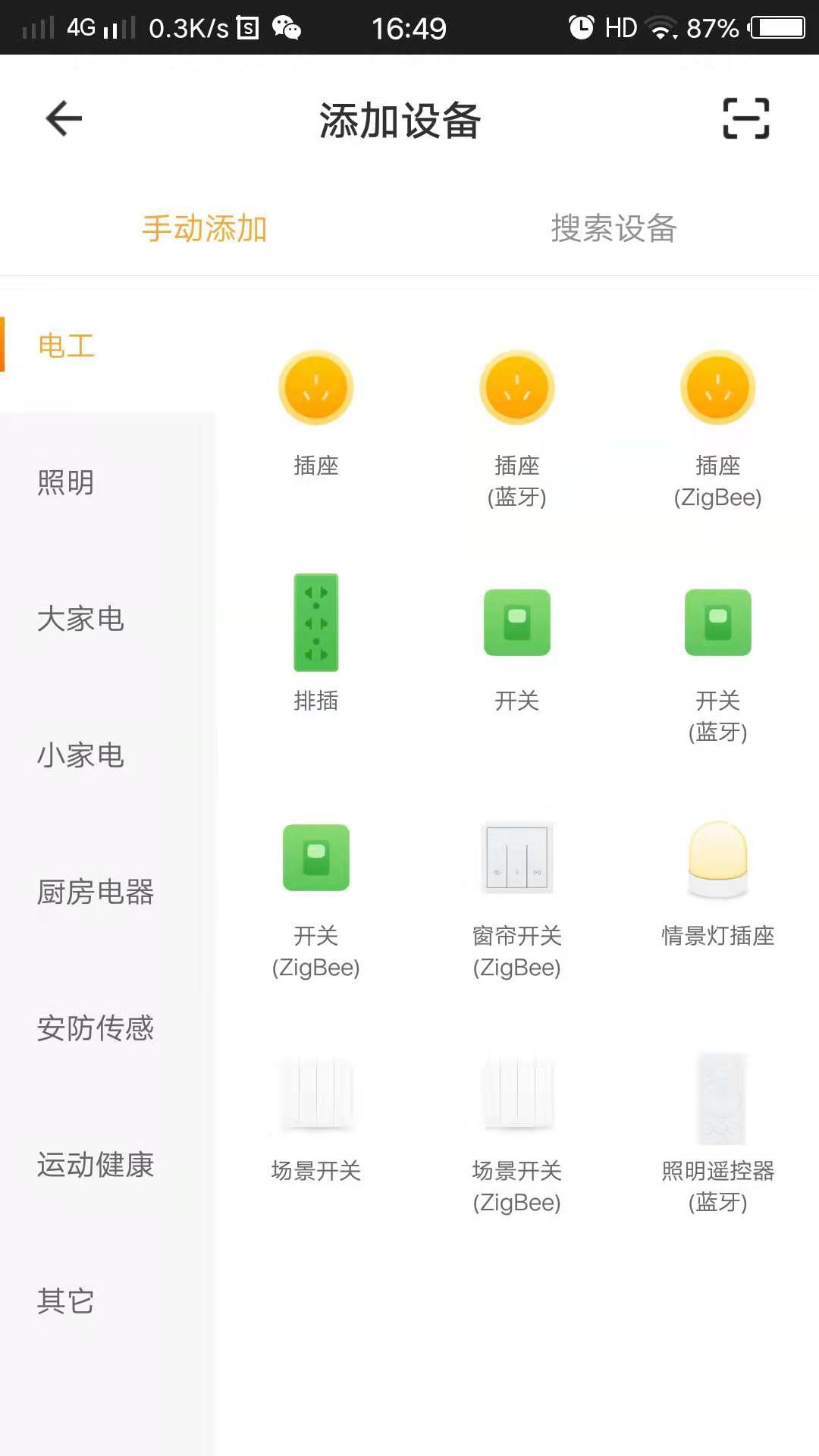Choose the 开关 (蓝牙) device
The image size is (819, 1456).
click(718, 660)
